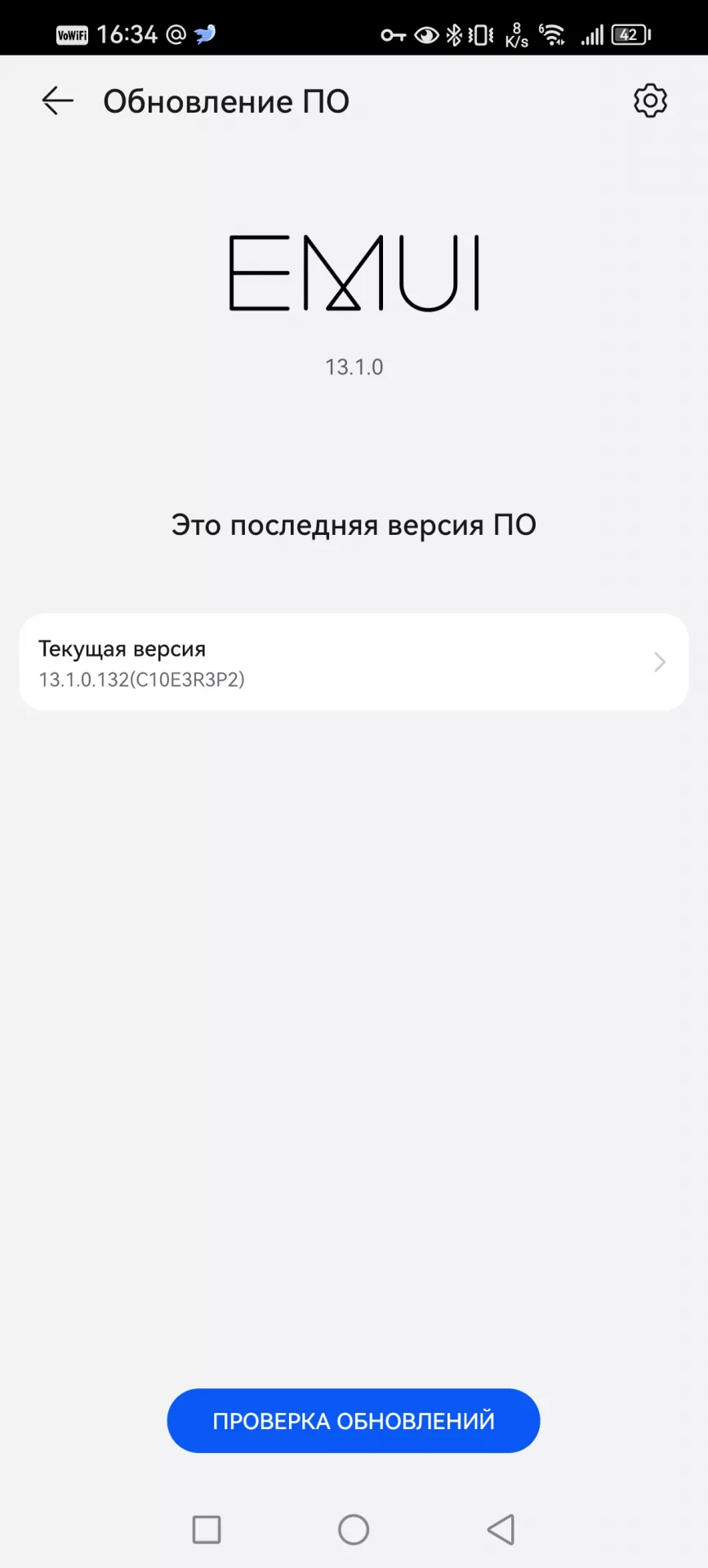Open update settings gear icon
708x1568 pixels.
point(650,100)
